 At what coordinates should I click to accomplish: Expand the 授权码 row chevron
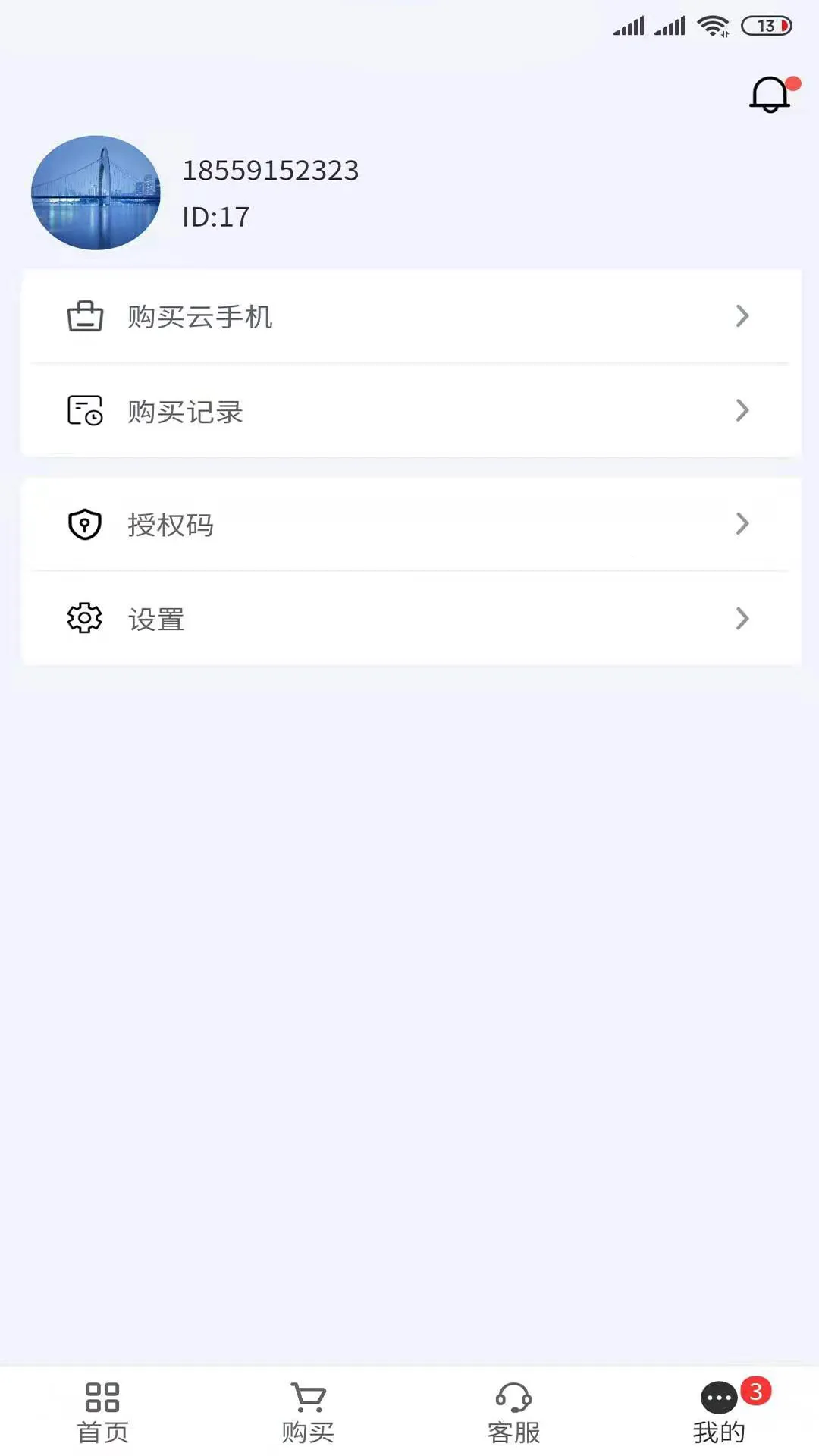742,523
